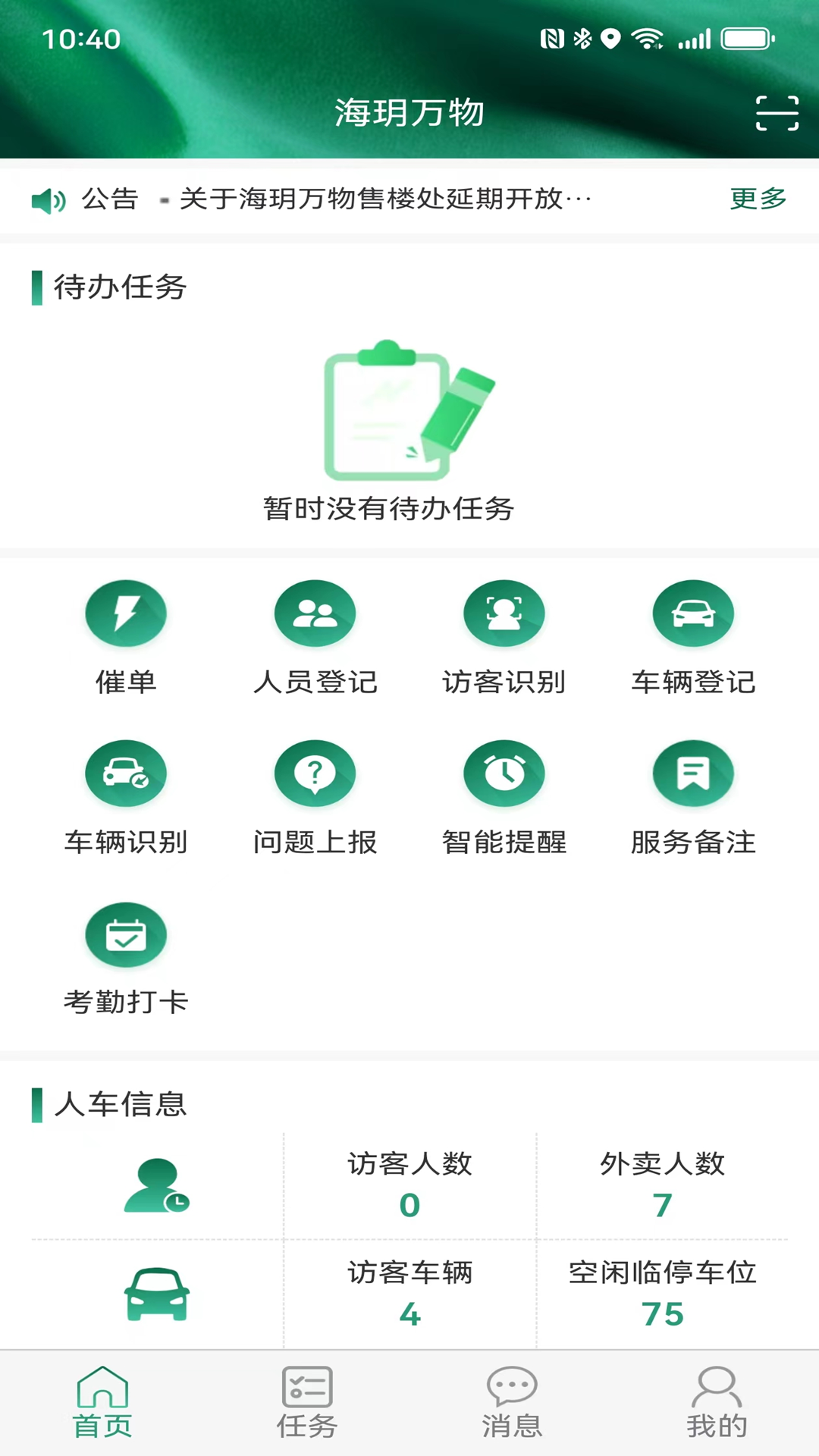Screen dimensions: 819x1456
Task: Select the 首页 home tab
Action: (102, 1403)
